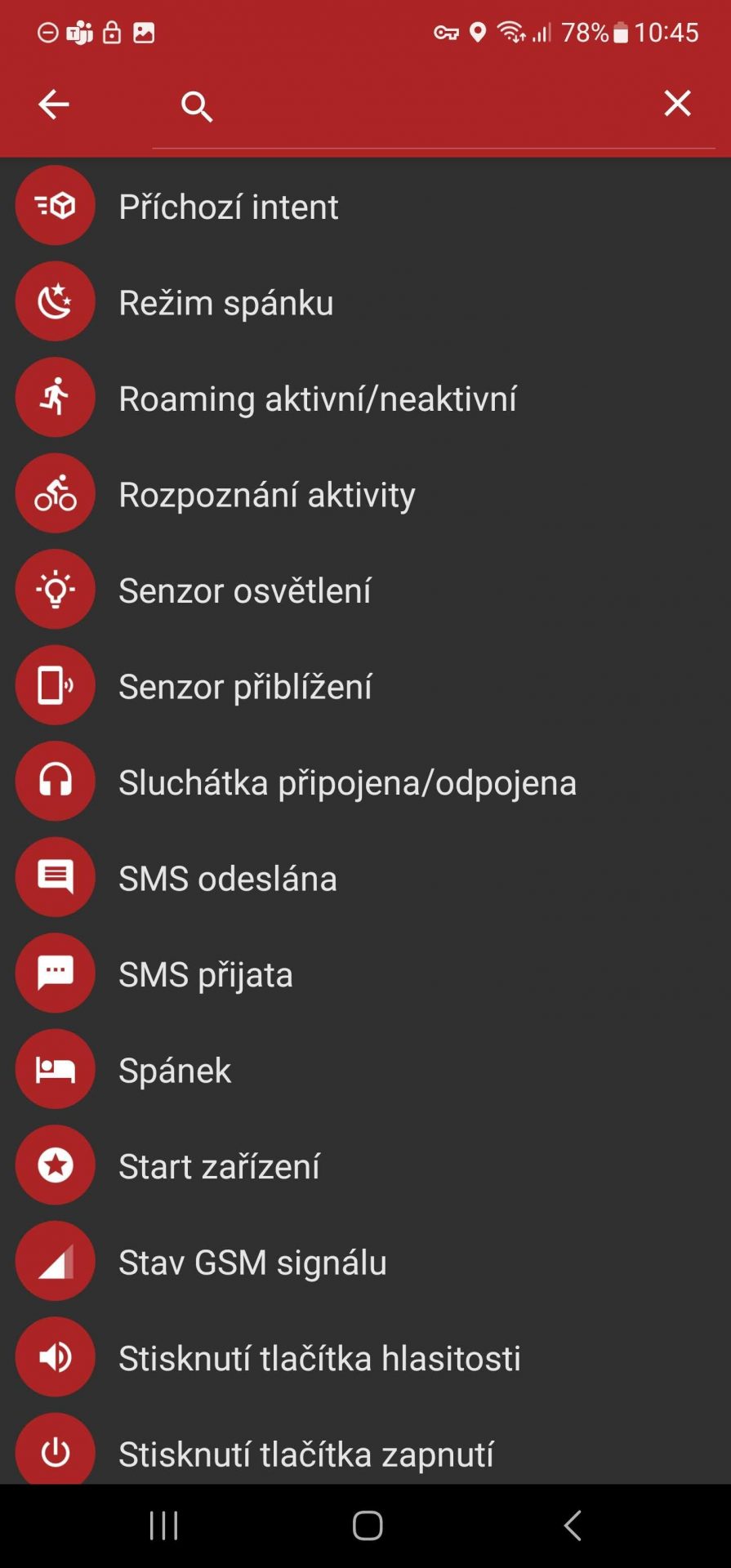Pick Senzor osvětlení

365,590
